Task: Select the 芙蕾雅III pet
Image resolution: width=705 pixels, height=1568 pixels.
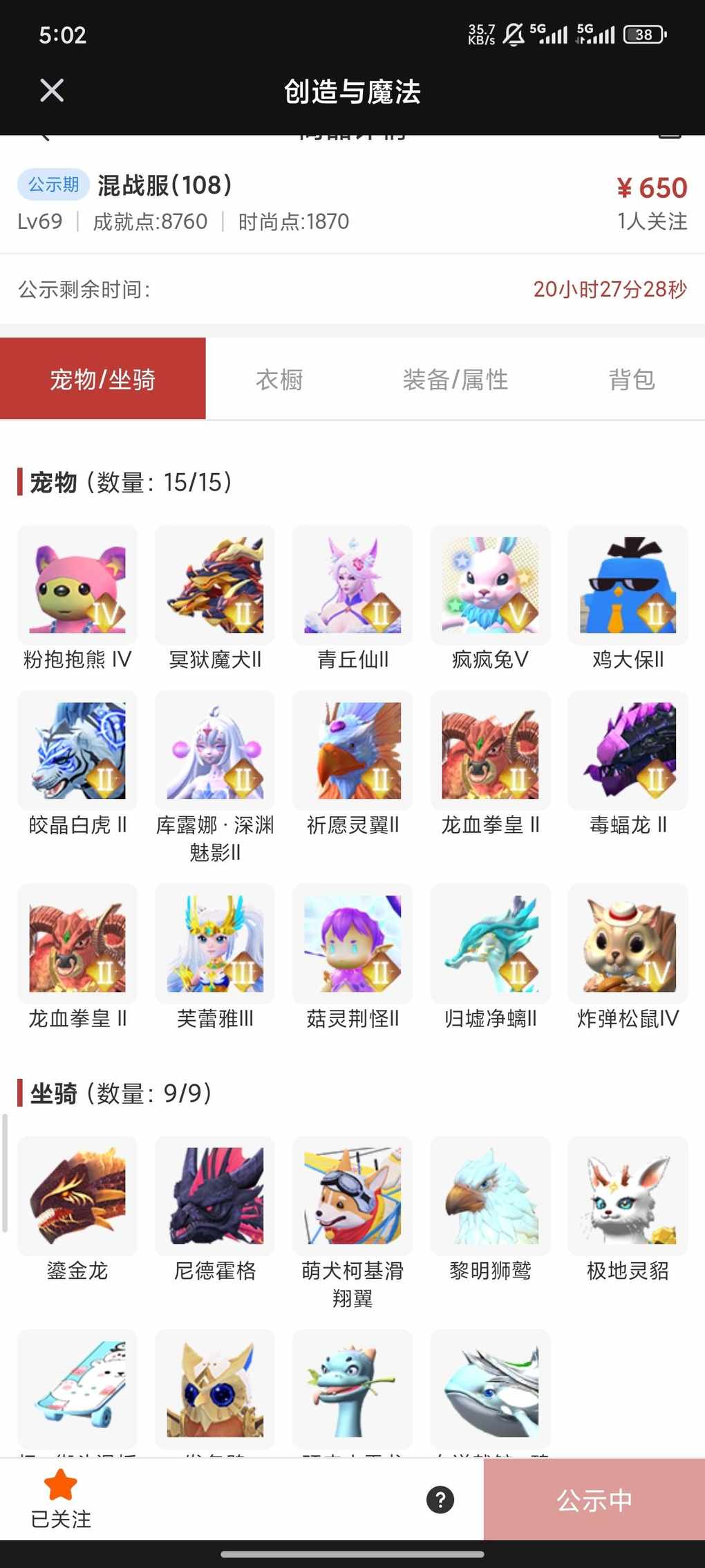Action: click(215, 943)
